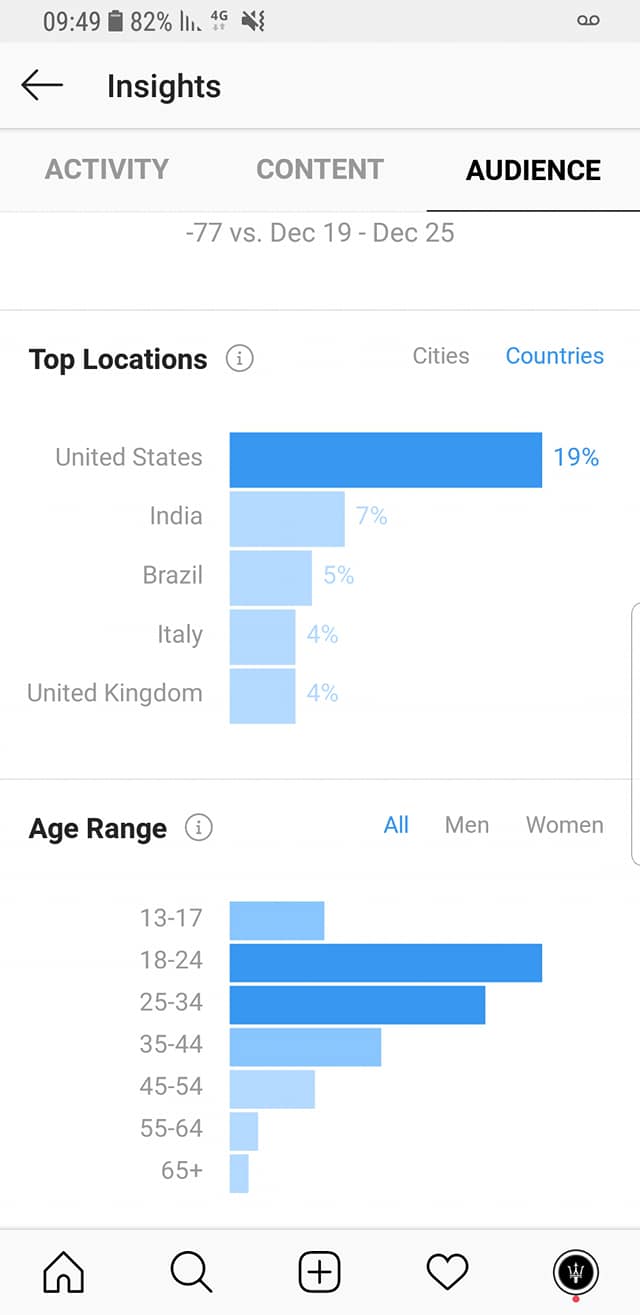Tap the 18-24 age range bar
The image size is (640, 1315).
(386, 963)
